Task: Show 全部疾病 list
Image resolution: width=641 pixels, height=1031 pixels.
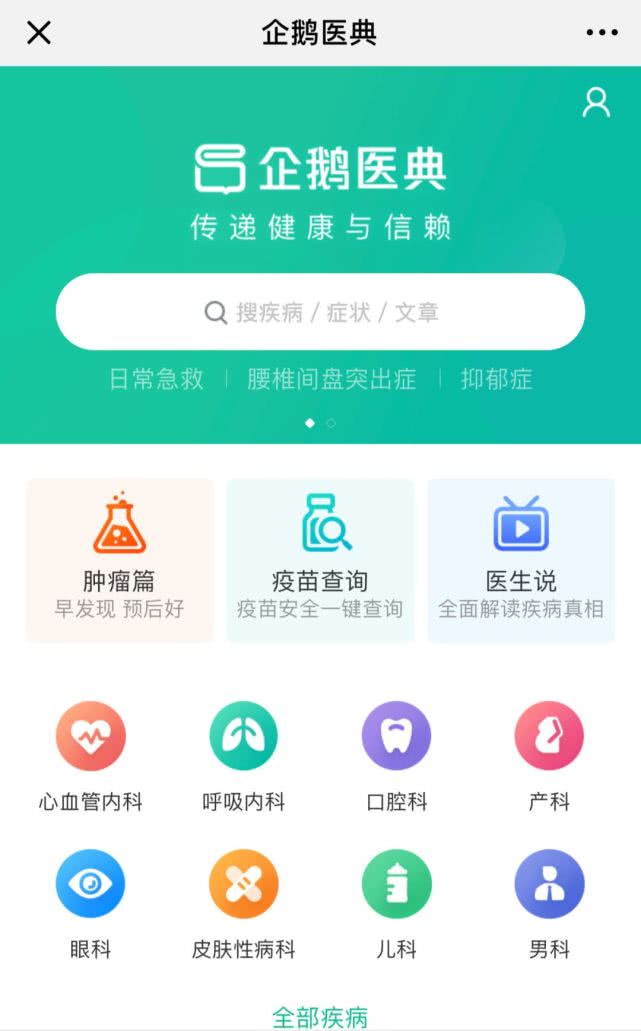Action: coord(320,1018)
